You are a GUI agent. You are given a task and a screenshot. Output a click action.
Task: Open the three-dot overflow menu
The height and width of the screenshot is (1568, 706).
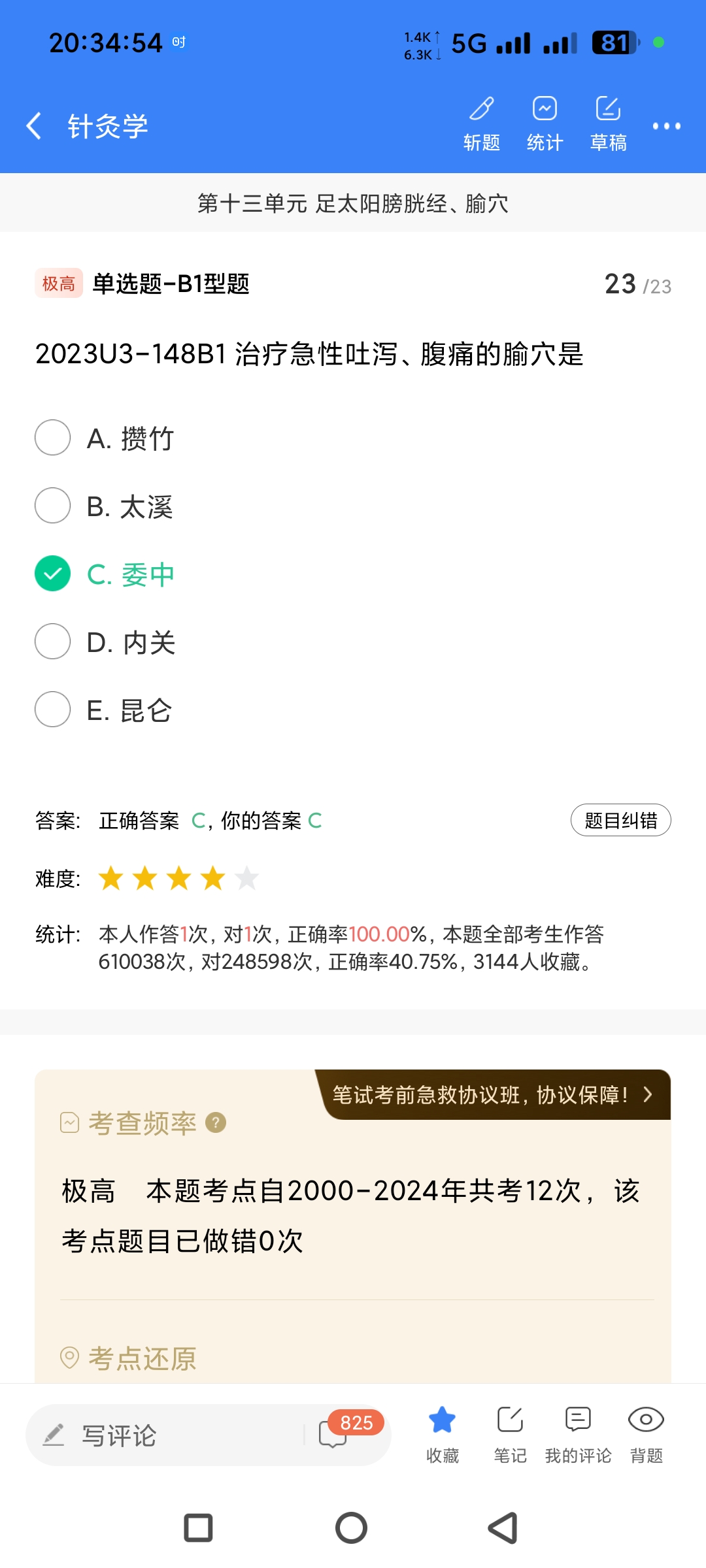pyautogui.click(x=666, y=125)
